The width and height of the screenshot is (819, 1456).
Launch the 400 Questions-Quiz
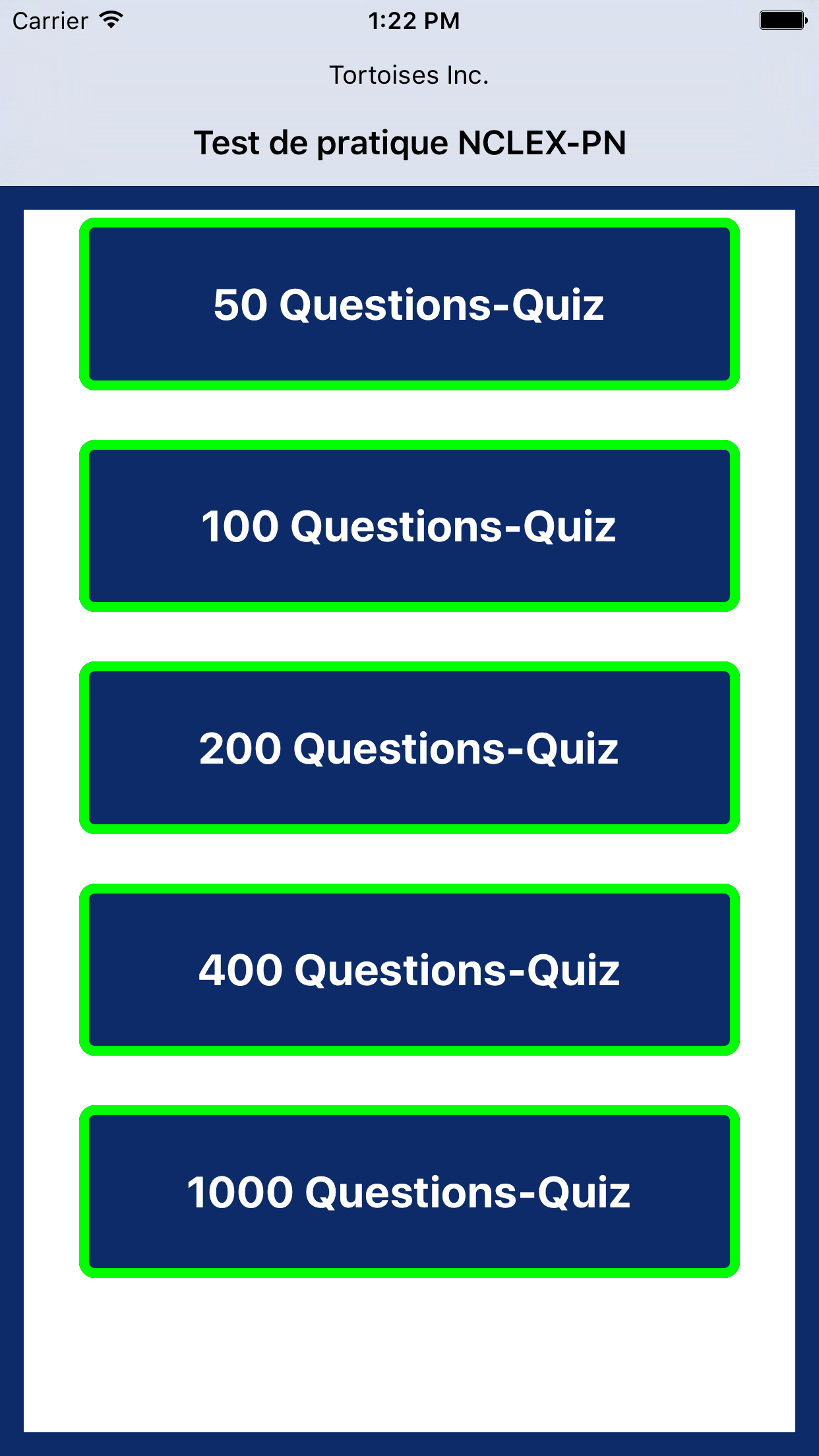pyautogui.click(x=409, y=969)
